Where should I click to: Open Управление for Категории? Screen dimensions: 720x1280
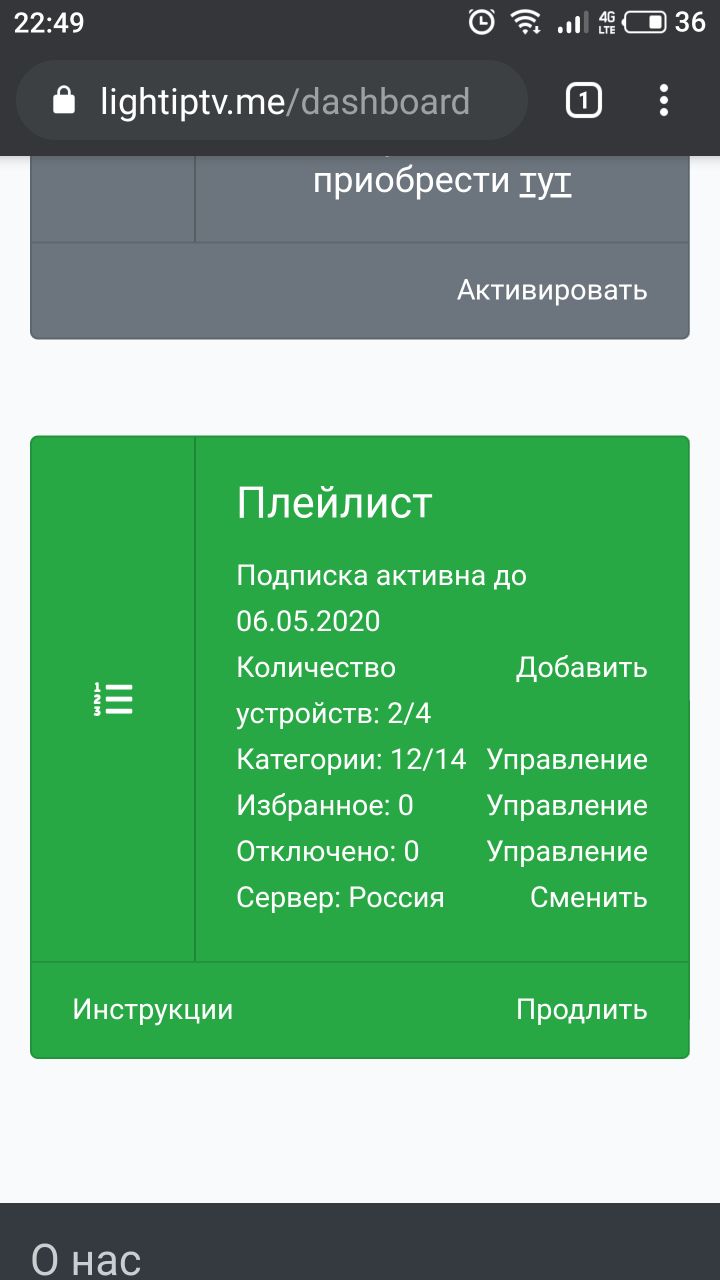[567, 760]
